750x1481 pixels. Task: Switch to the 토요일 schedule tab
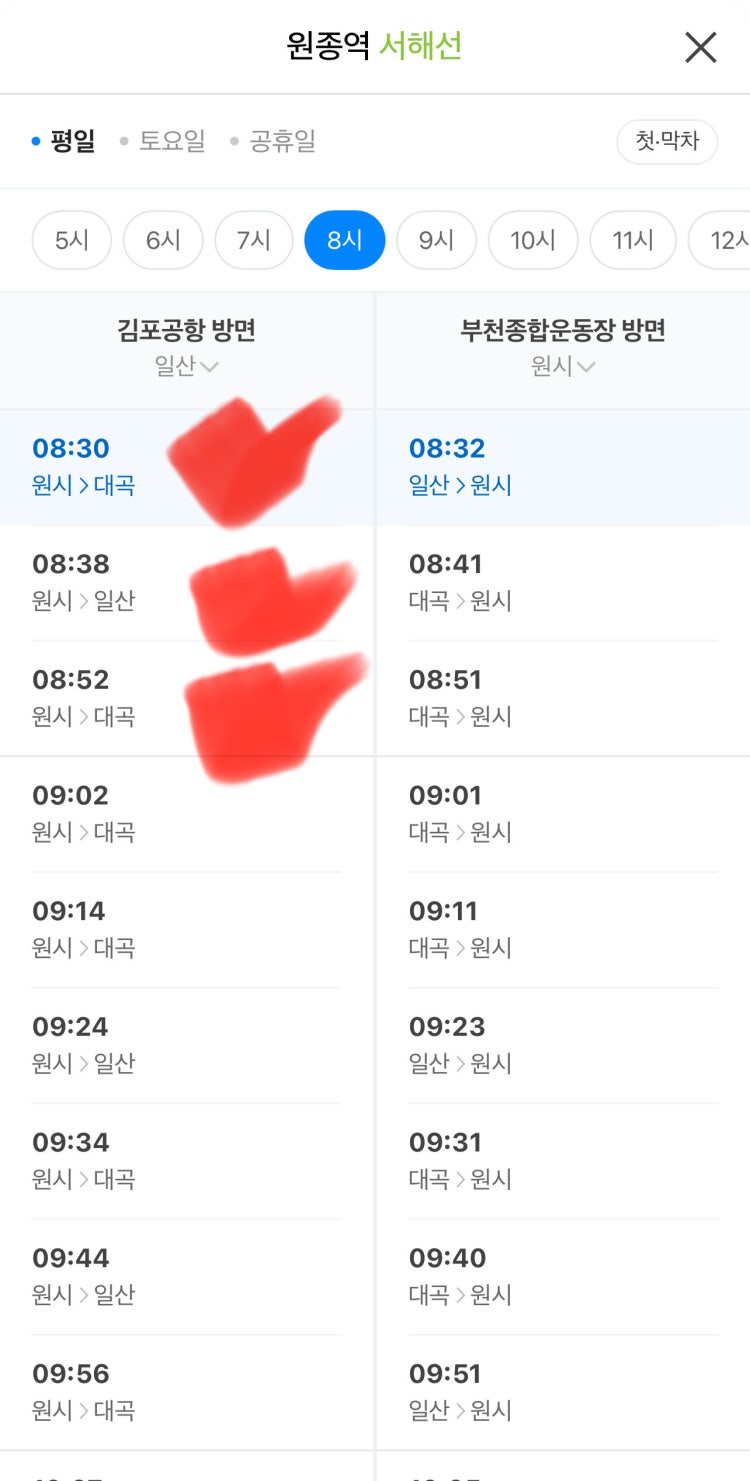(163, 141)
